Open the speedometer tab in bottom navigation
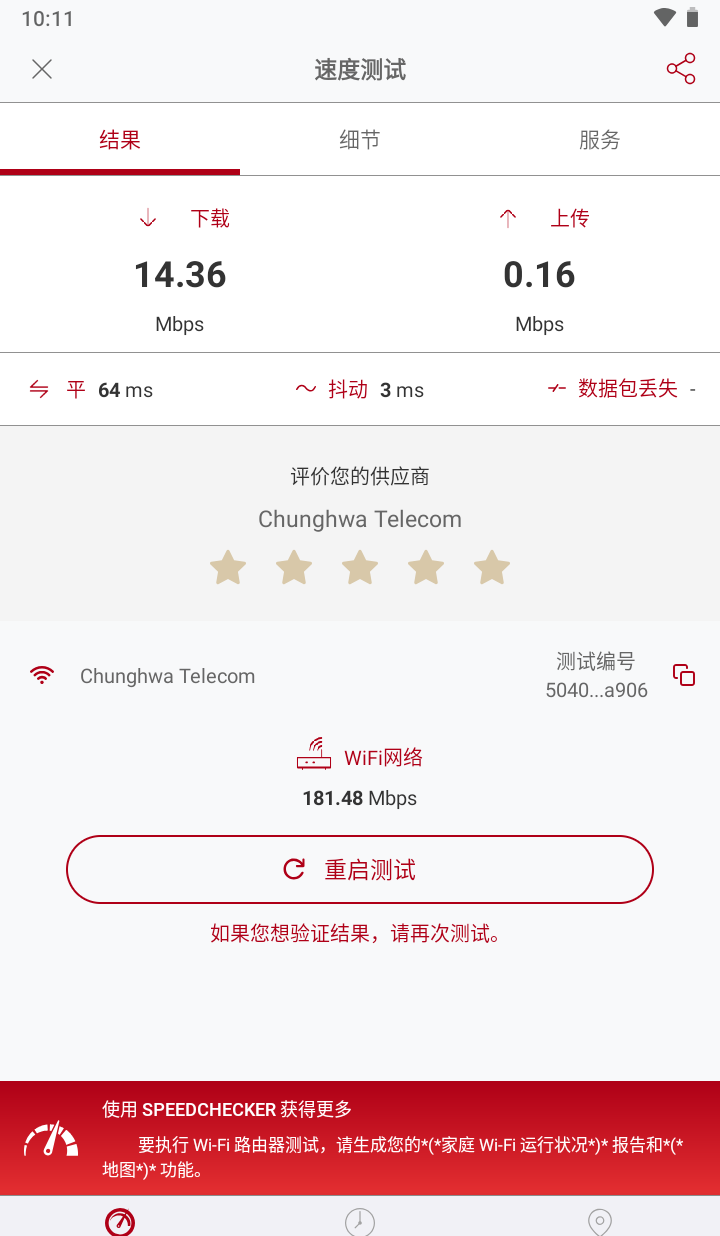Viewport: 720px width, 1236px height. click(120, 1221)
